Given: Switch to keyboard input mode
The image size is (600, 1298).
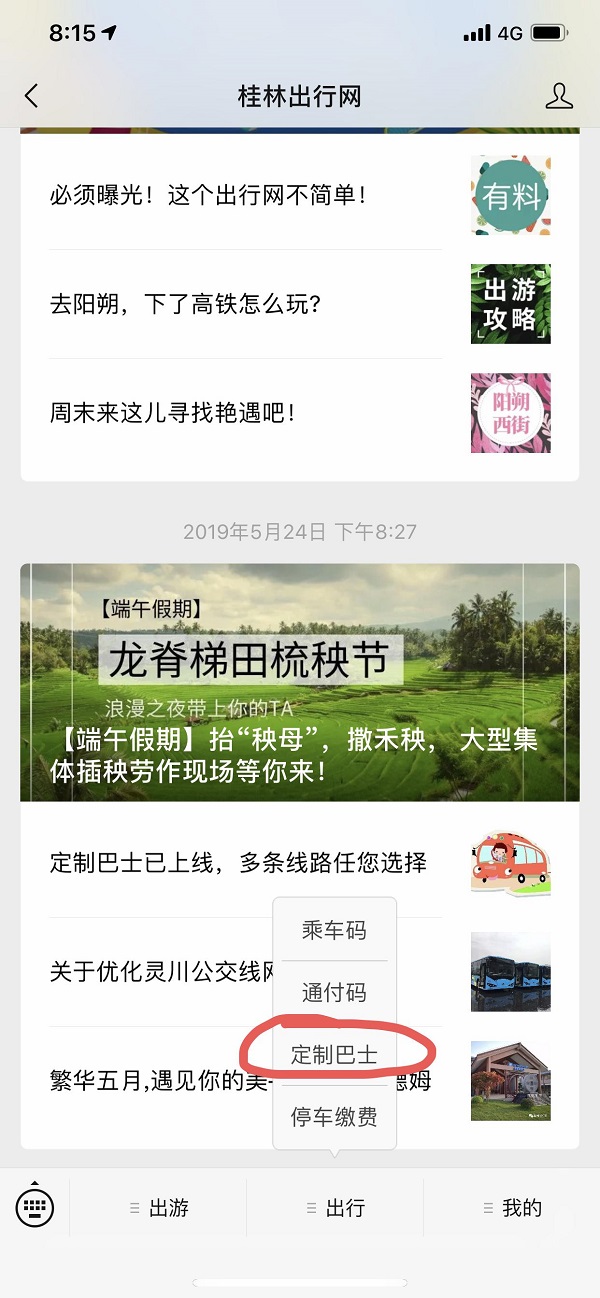Looking at the screenshot, I should pos(35,1208).
